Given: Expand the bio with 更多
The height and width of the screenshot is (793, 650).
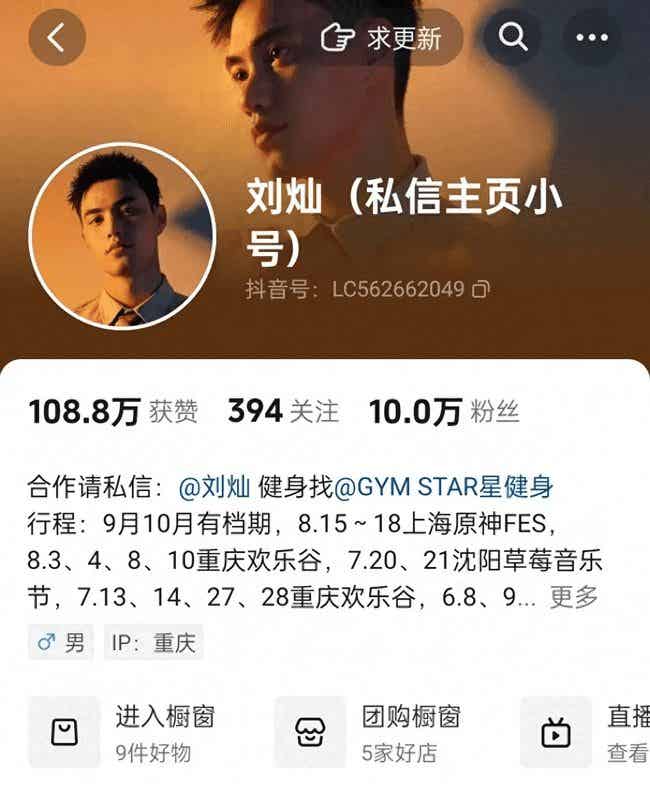Looking at the screenshot, I should [x=574, y=597].
